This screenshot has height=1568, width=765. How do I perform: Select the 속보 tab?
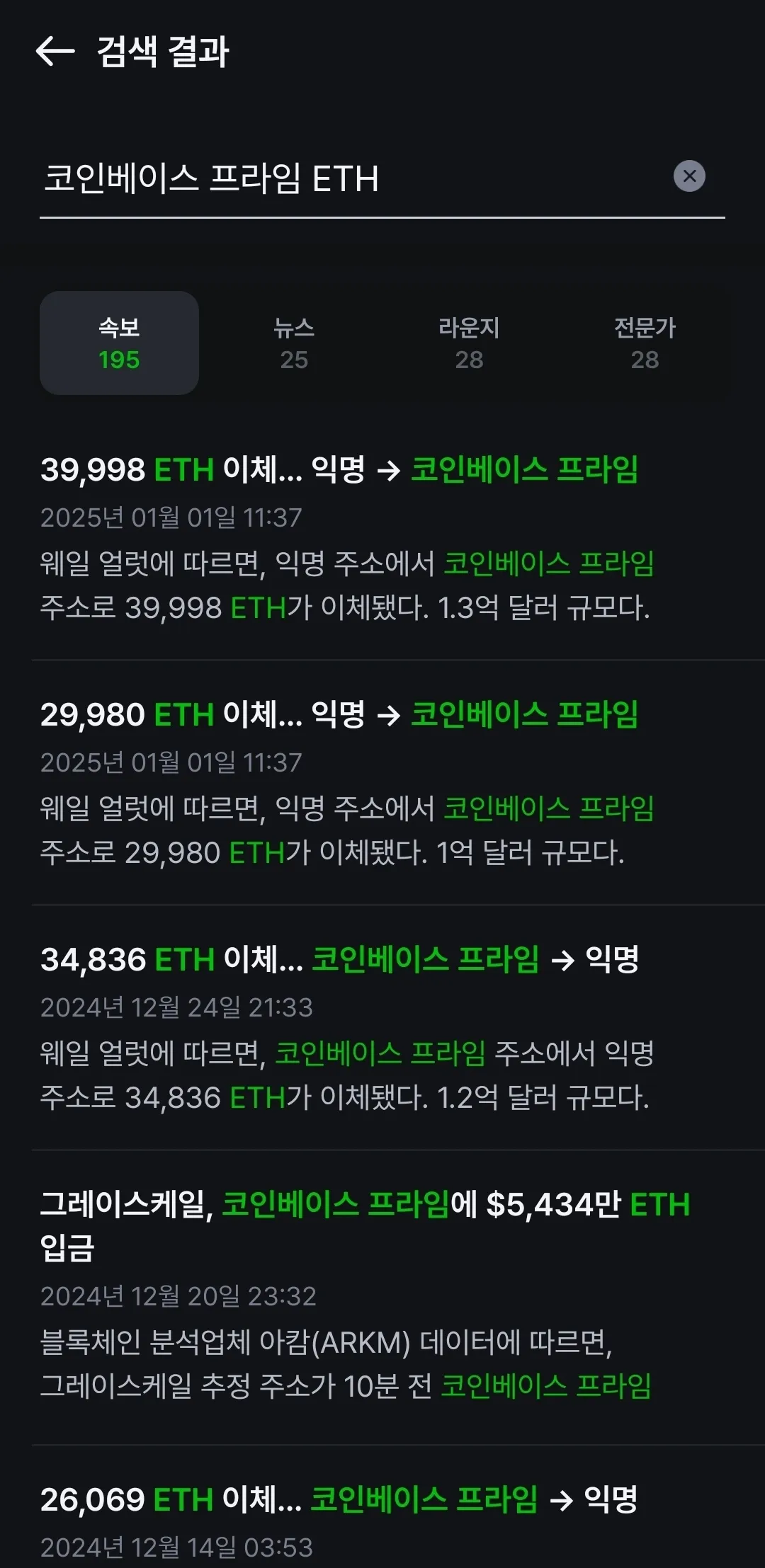(x=119, y=343)
